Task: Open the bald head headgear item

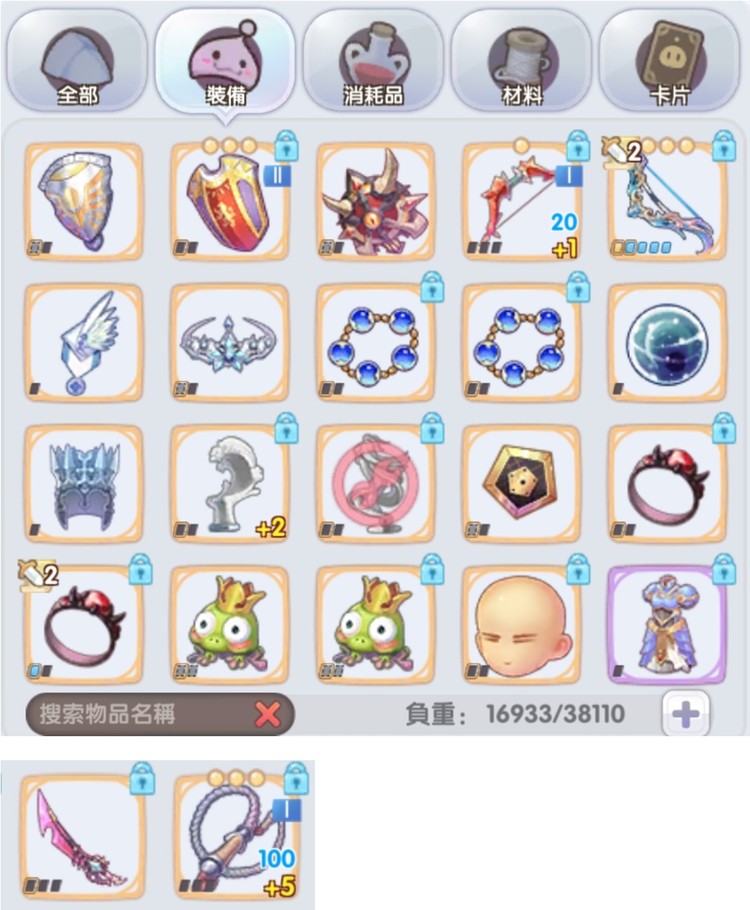Action: pos(521,625)
